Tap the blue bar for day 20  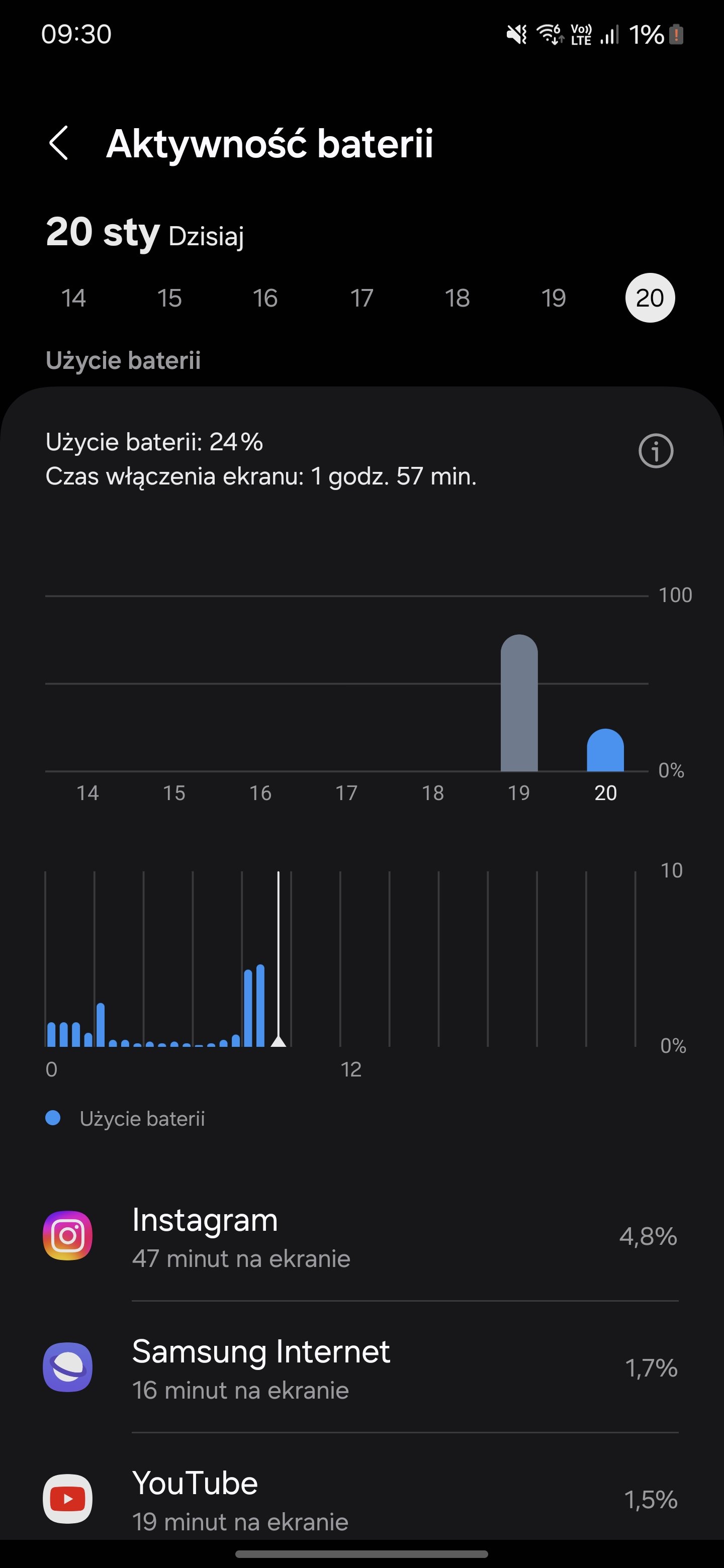(605, 750)
